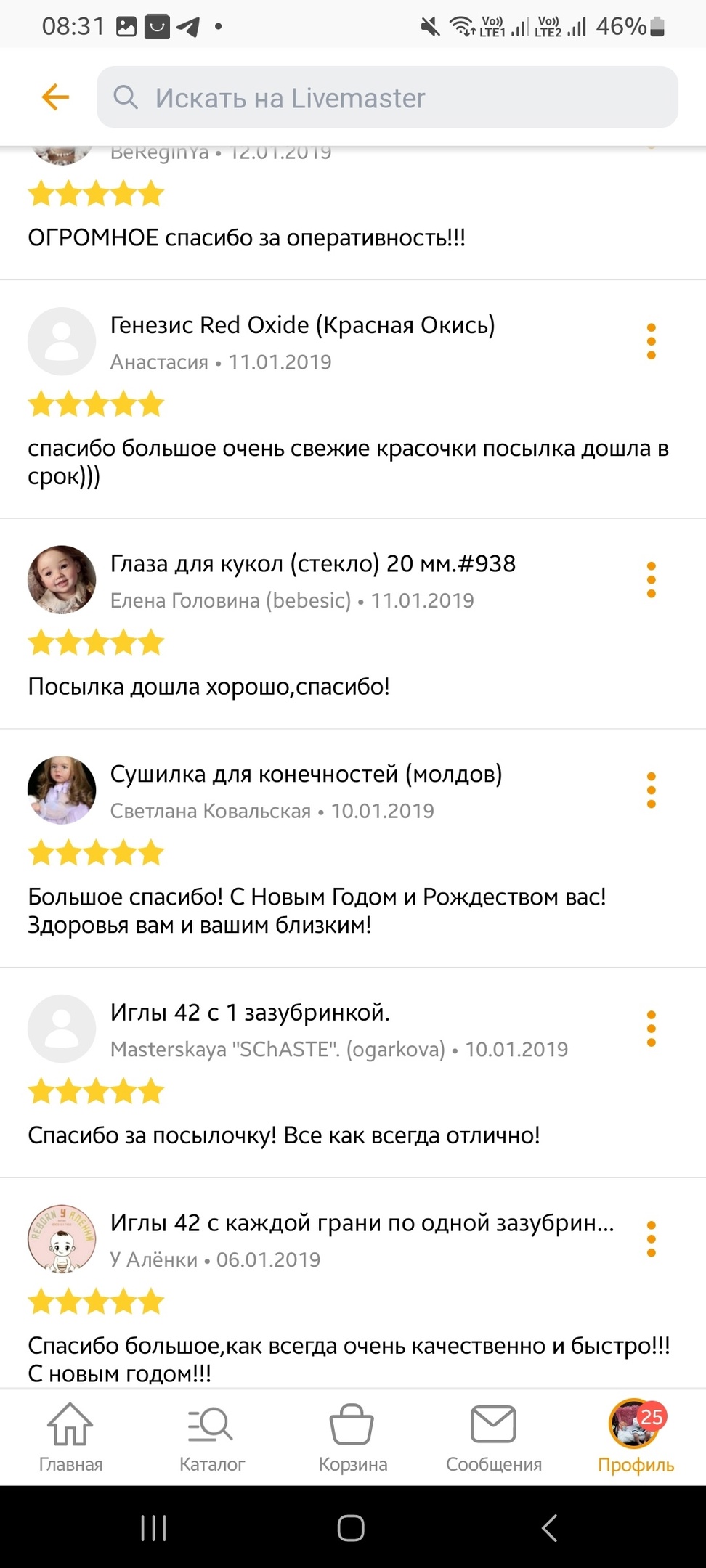This screenshot has height=1568, width=706.
Task: Open recent apps from navigation bar
Action: [153, 1528]
